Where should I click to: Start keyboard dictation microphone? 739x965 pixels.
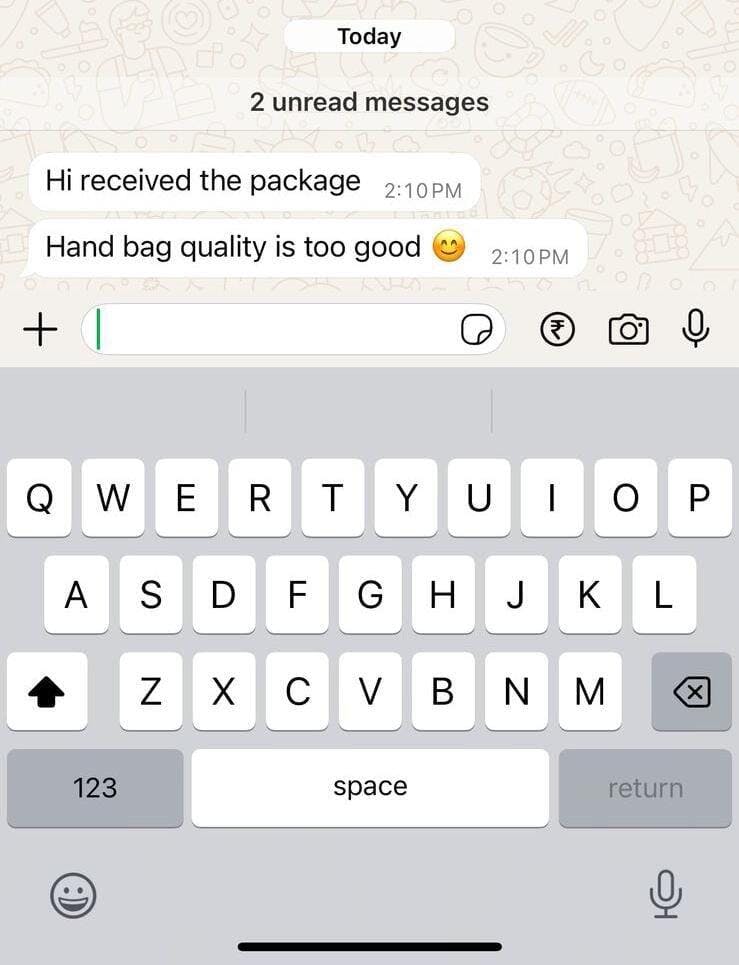click(x=665, y=893)
